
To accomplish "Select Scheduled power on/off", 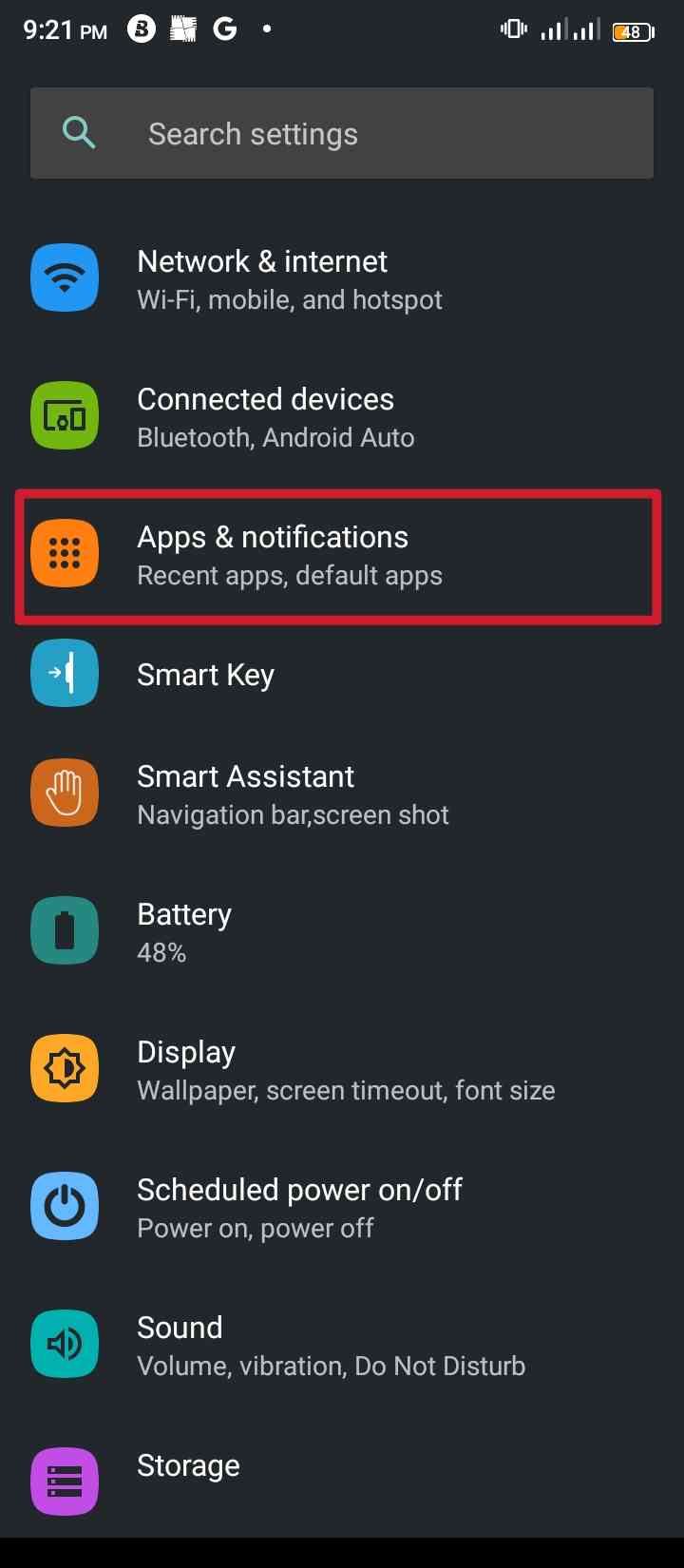I will (342, 1207).
